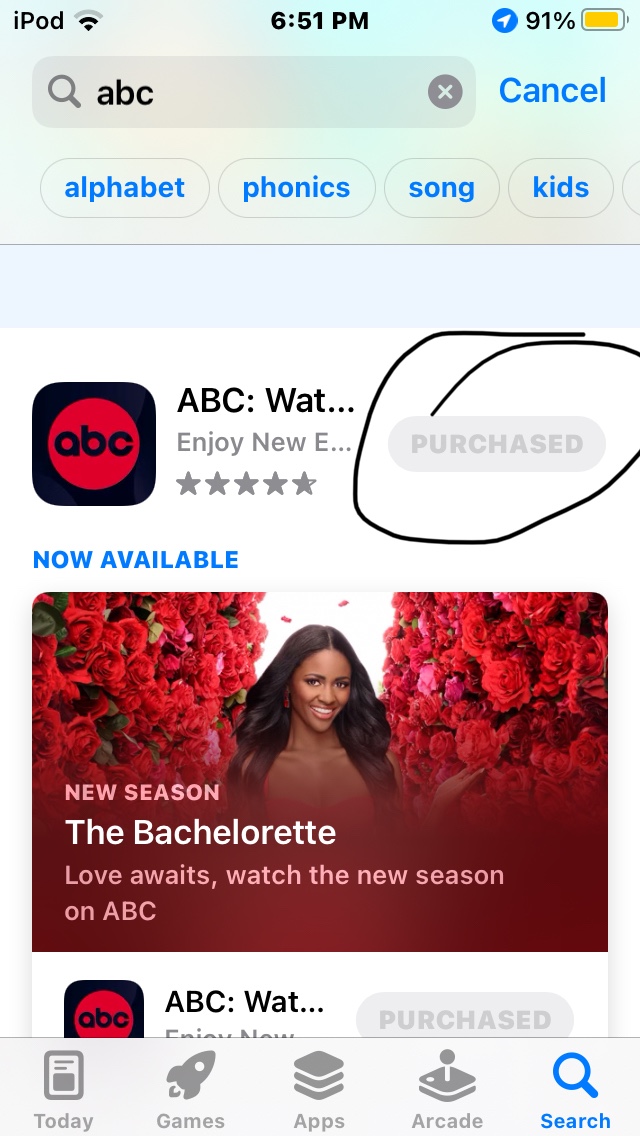Image resolution: width=640 pixels, height=1136 pixels.
Task: Select the alphabet suggestion chip
Action: tap(125, 188)
